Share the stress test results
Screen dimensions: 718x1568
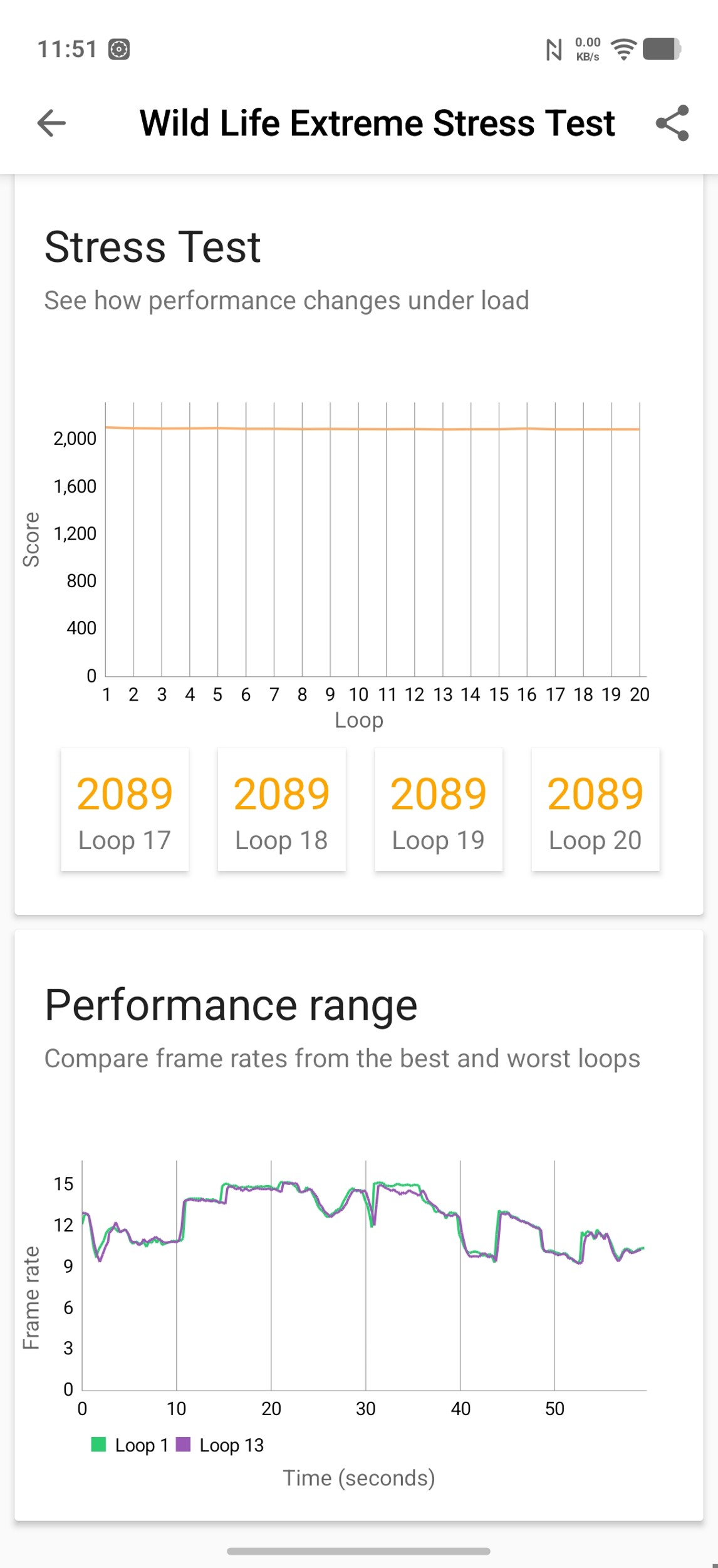(672, 123)
